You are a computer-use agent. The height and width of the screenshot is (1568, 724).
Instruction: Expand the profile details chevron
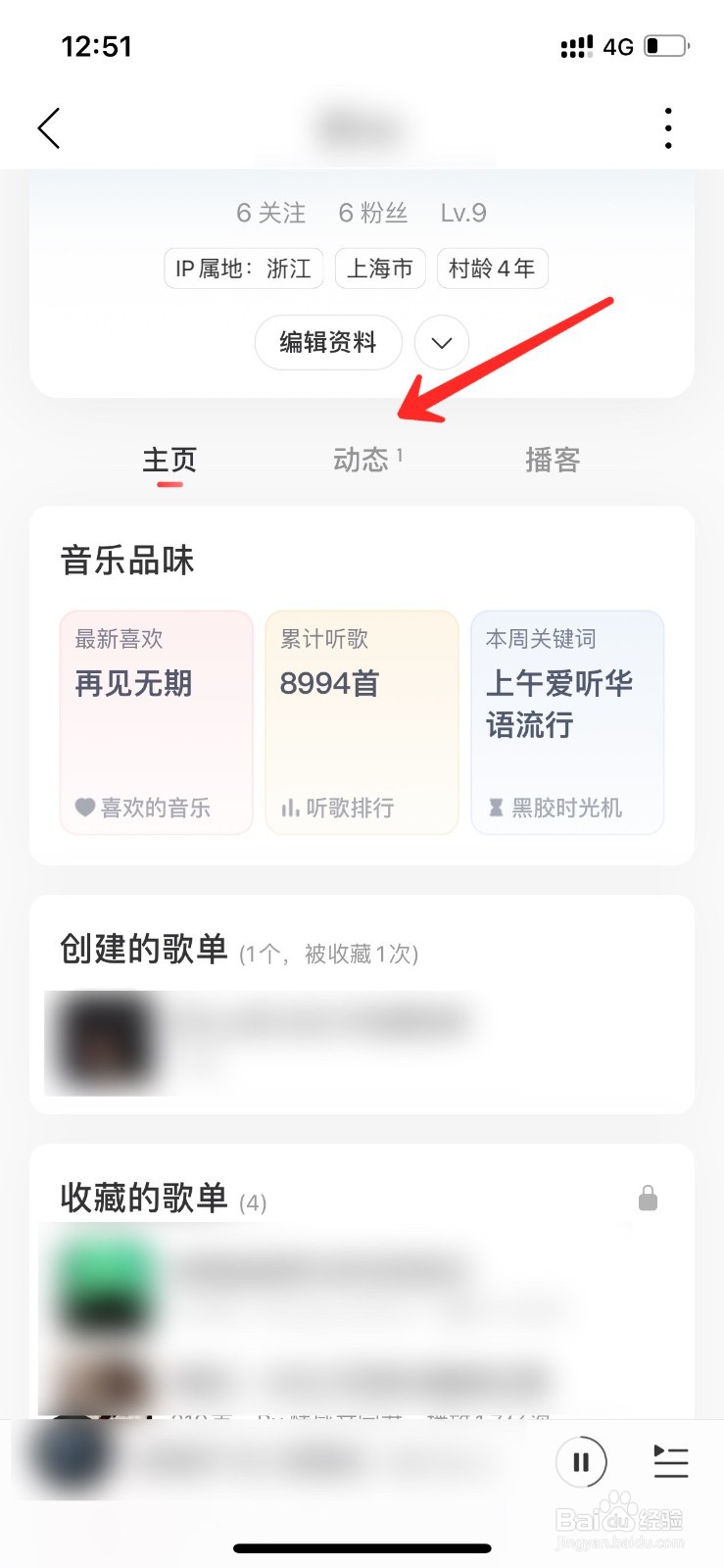point(441,343)
